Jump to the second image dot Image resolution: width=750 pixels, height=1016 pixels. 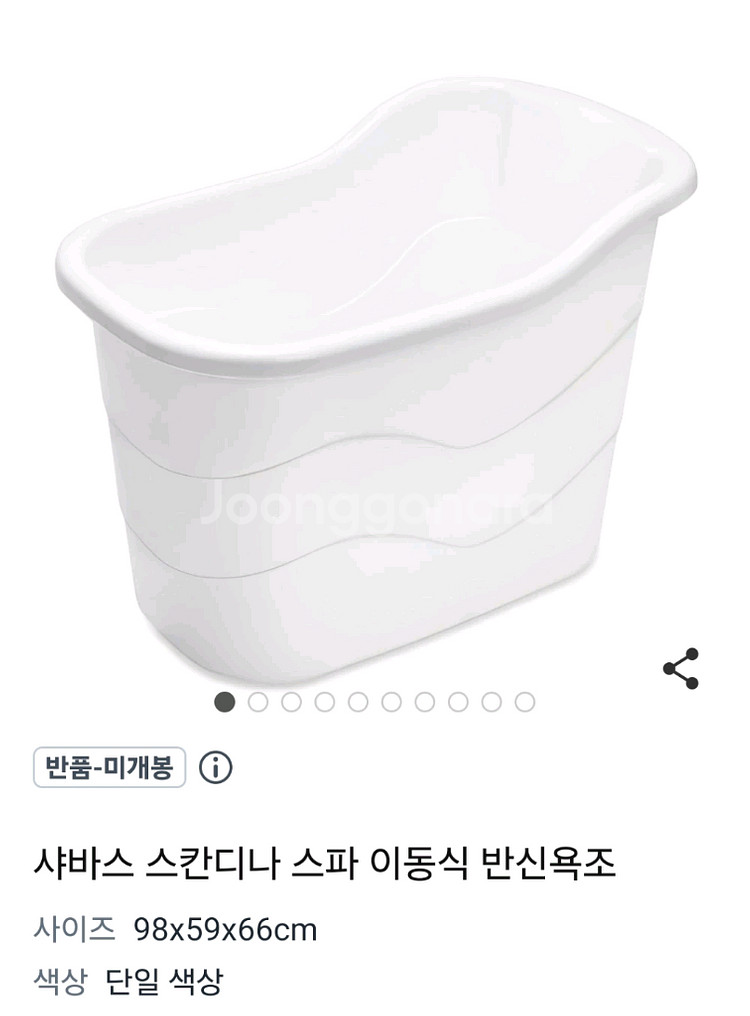click(258, 702)
